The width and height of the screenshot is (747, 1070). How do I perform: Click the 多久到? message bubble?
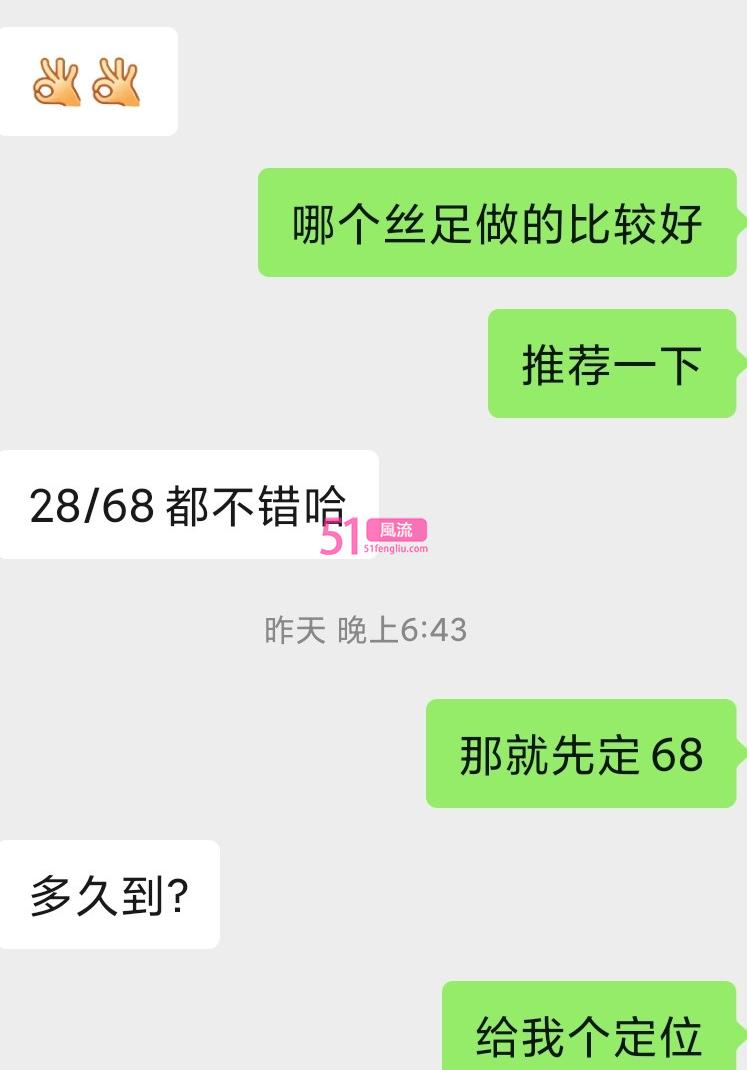pos(110,895)
